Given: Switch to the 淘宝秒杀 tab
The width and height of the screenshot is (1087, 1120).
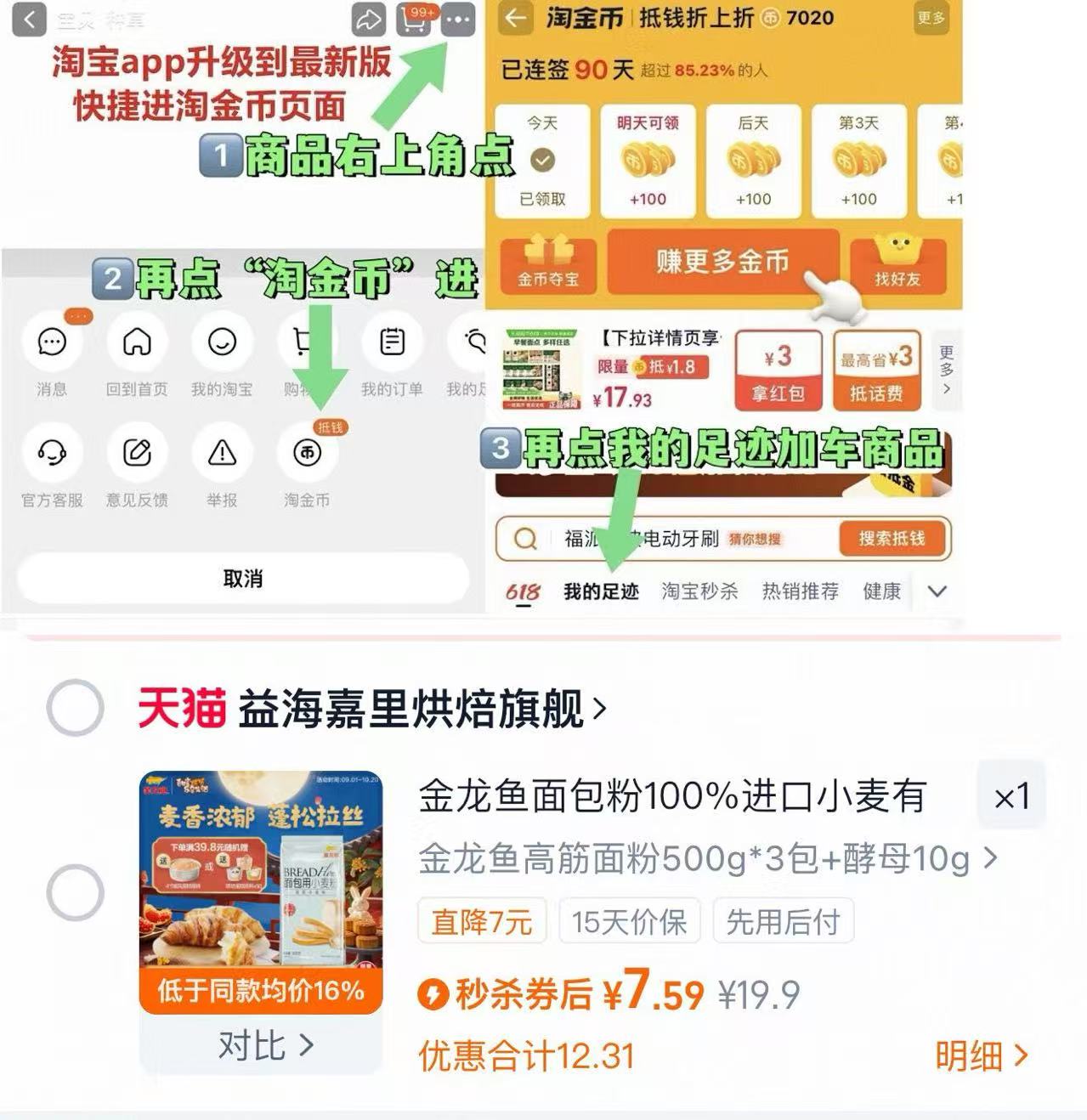Looking at the screenshot, I should (701, 591).
